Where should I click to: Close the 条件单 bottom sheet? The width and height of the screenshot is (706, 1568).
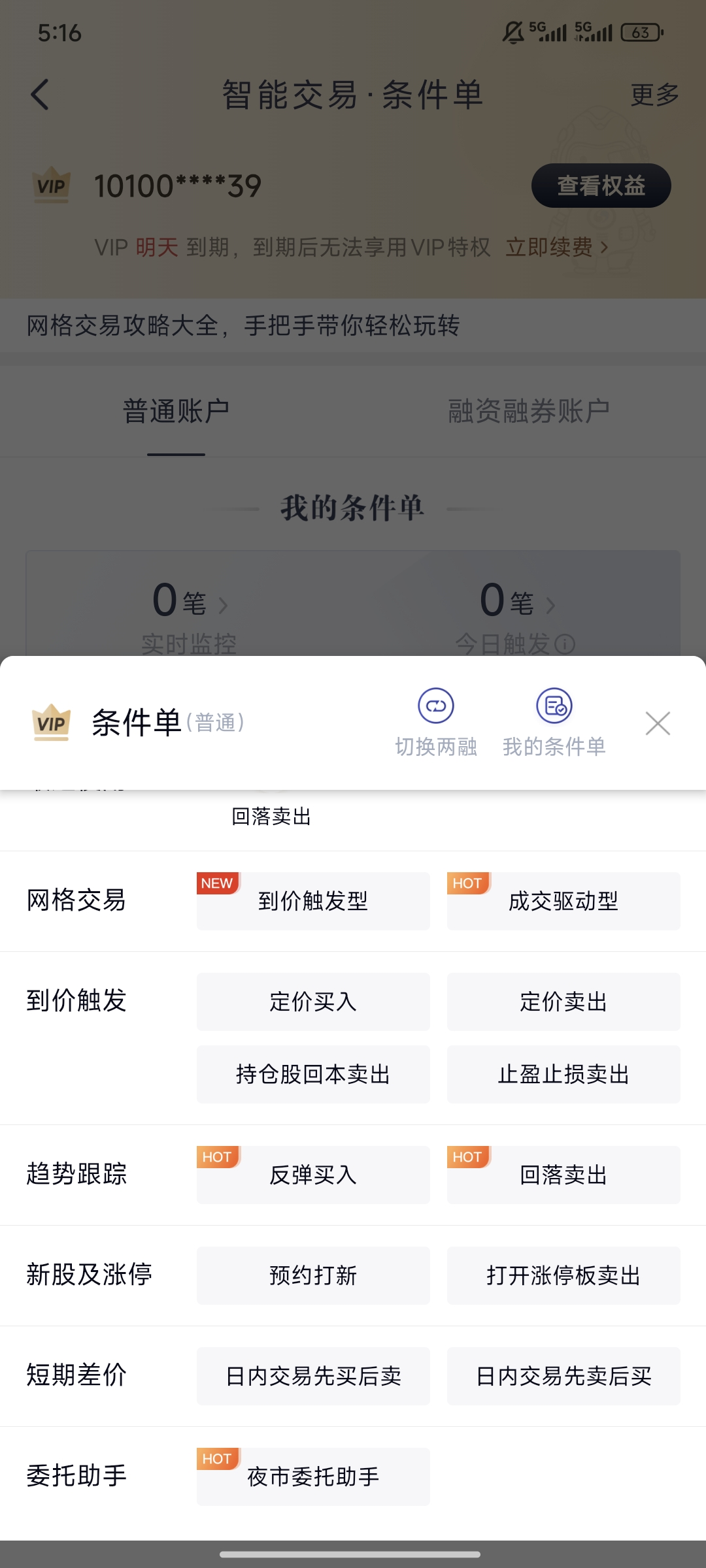(657, 723)
